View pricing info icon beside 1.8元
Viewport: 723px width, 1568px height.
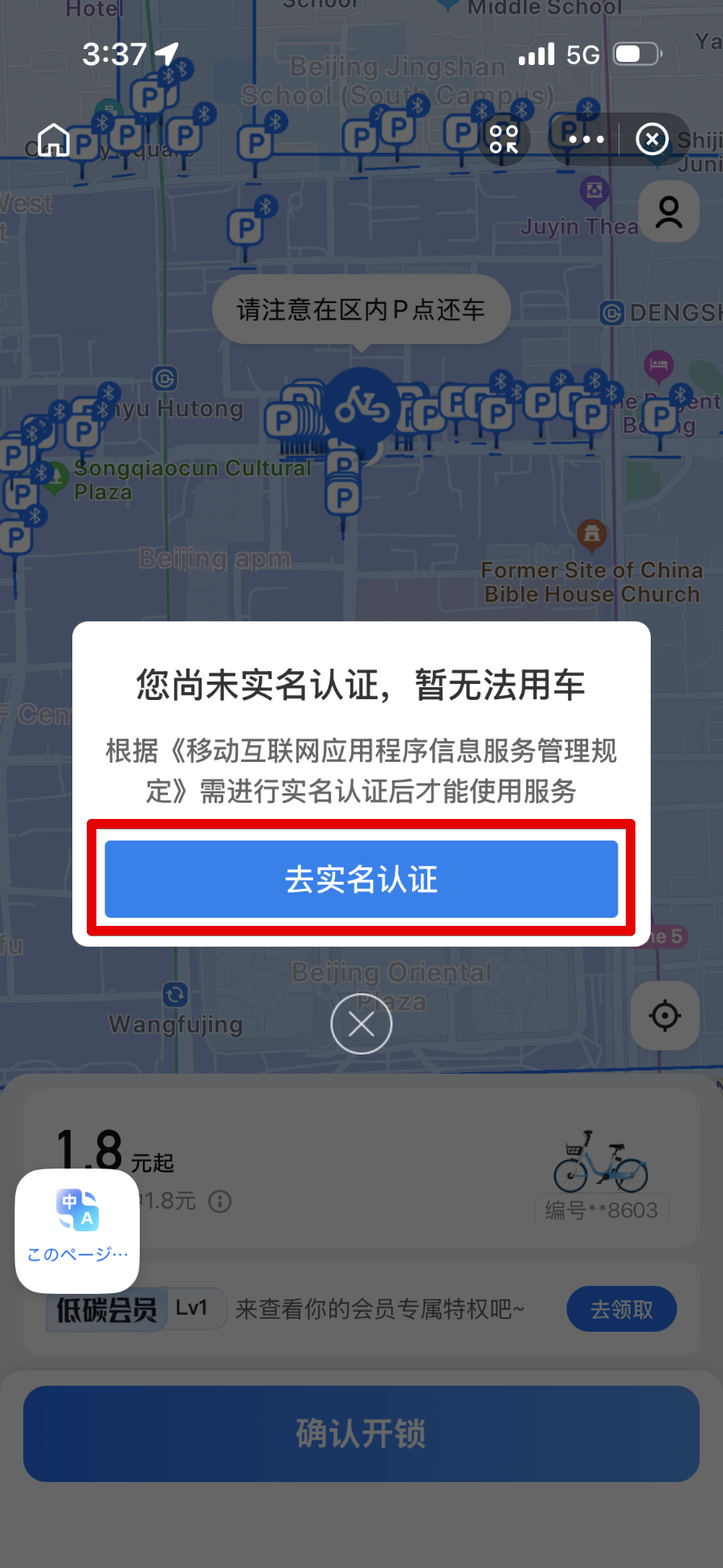tap(219, 1202)
